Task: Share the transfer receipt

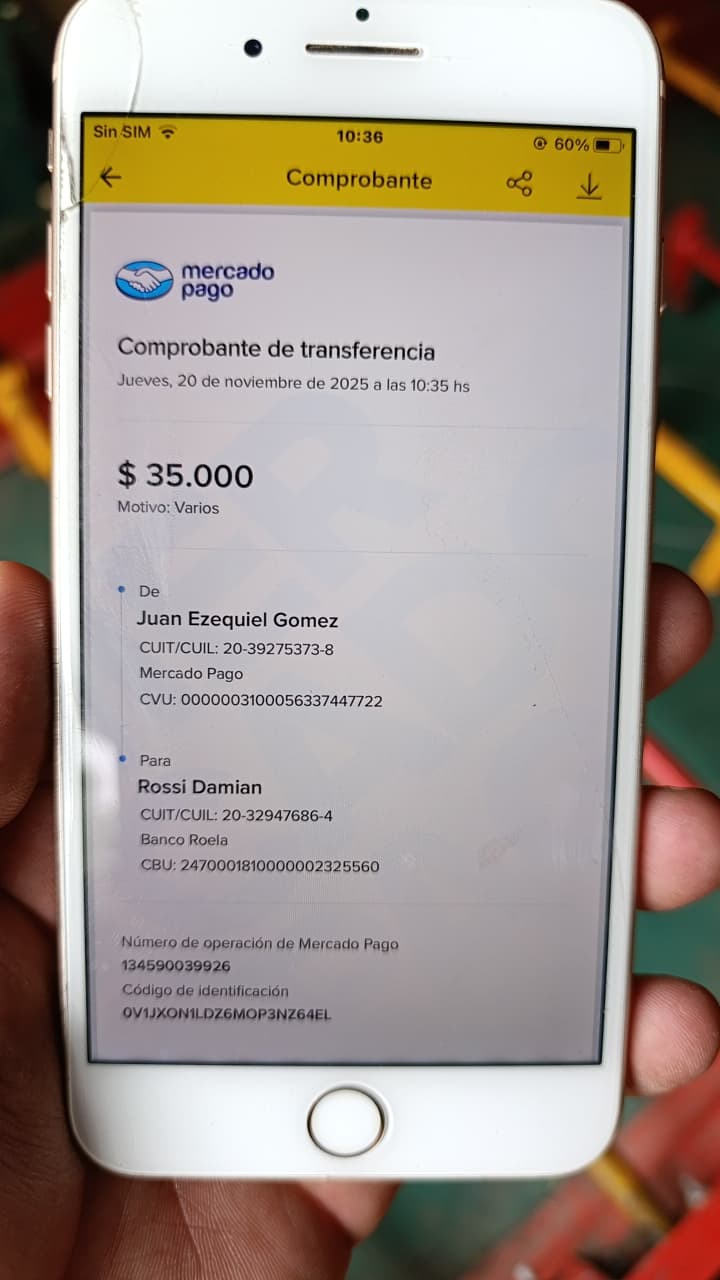Action: pyautogui.click(x=519, y=183)
